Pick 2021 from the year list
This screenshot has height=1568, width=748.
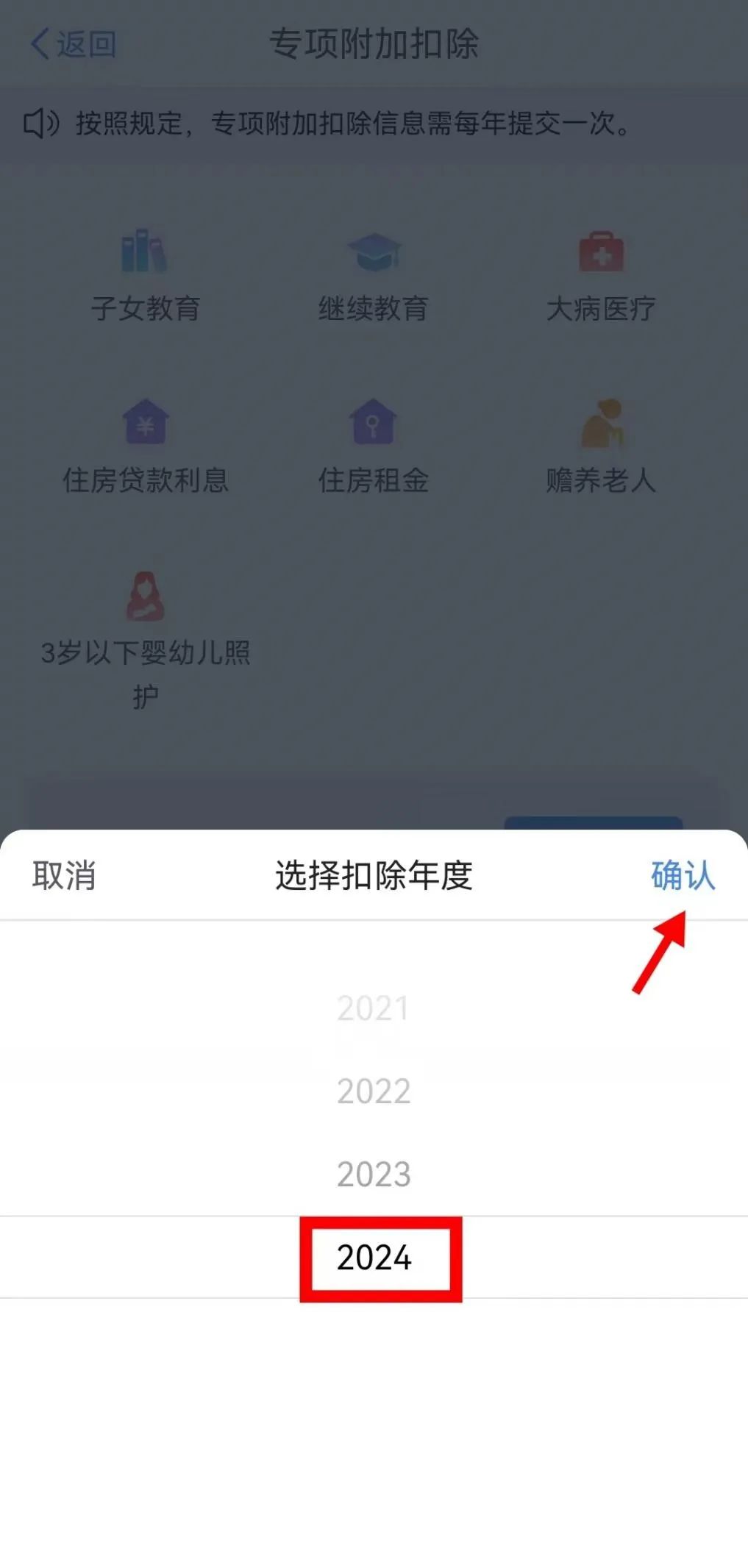tap(374, 1008)
